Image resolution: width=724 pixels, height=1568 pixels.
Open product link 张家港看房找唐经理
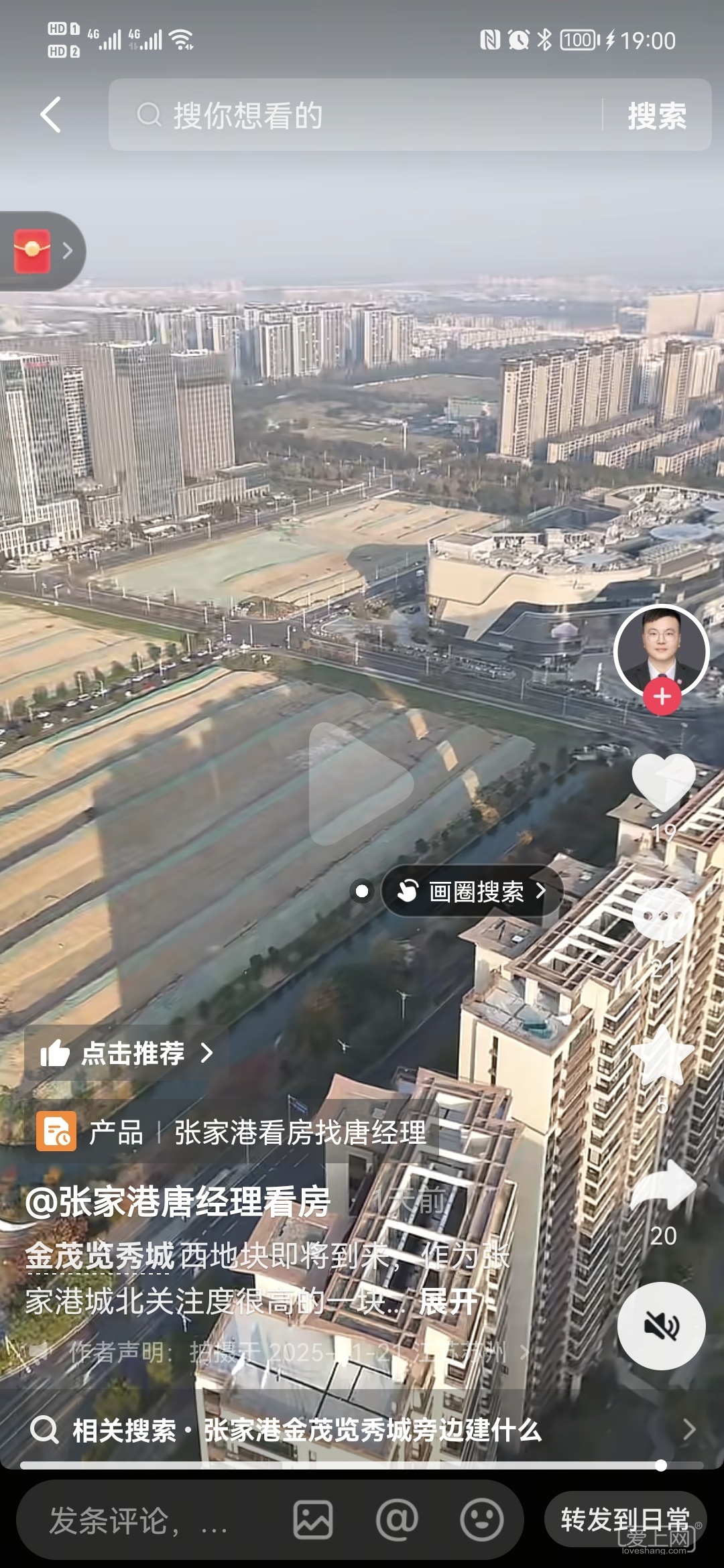pos(299,1132)
